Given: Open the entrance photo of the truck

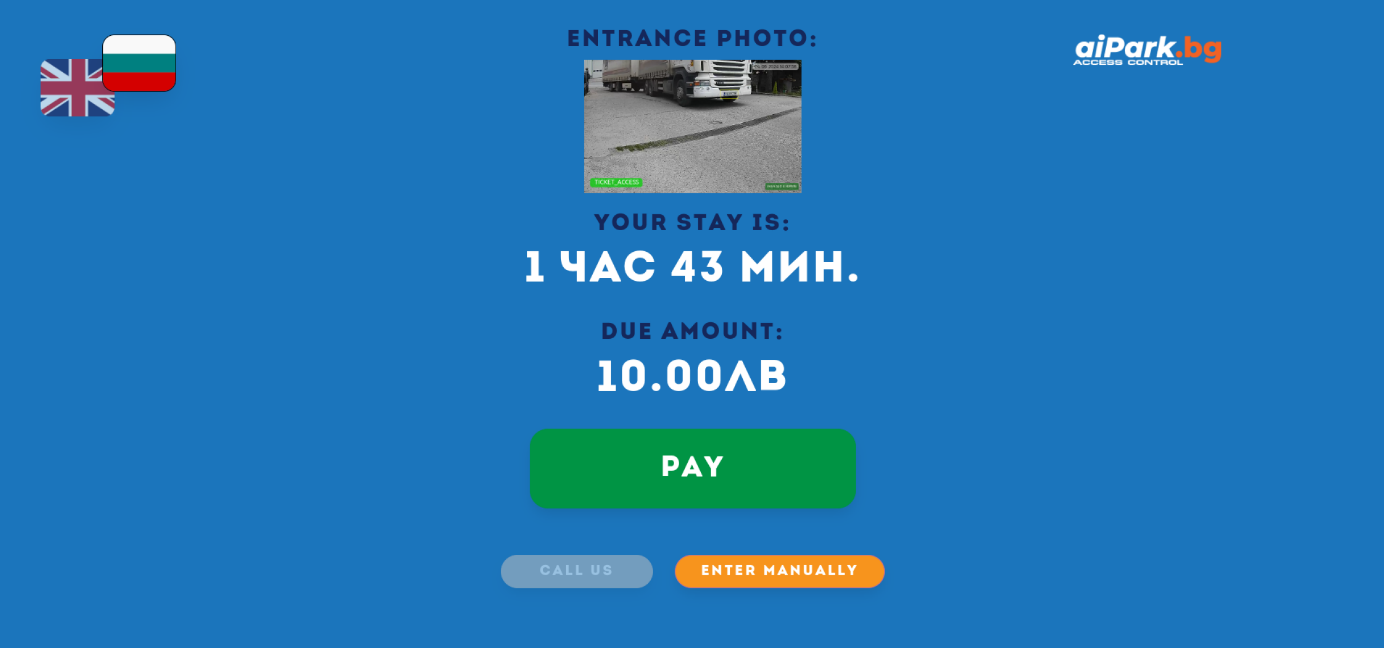Looking at the screenshot, I should pyautogui.click(x=692, y=126).
